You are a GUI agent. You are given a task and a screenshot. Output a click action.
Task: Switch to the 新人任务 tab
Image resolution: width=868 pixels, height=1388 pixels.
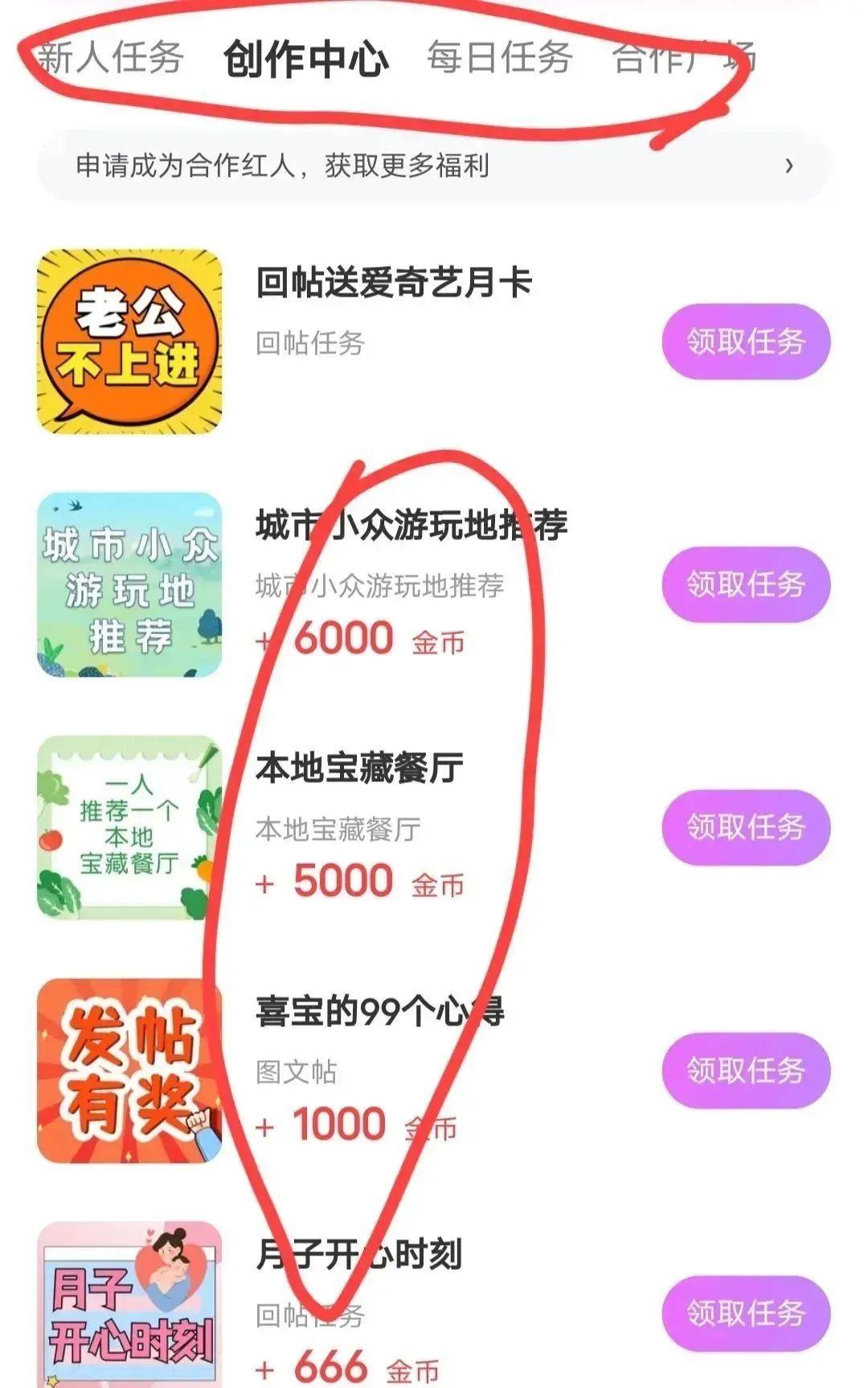(110, 58)
